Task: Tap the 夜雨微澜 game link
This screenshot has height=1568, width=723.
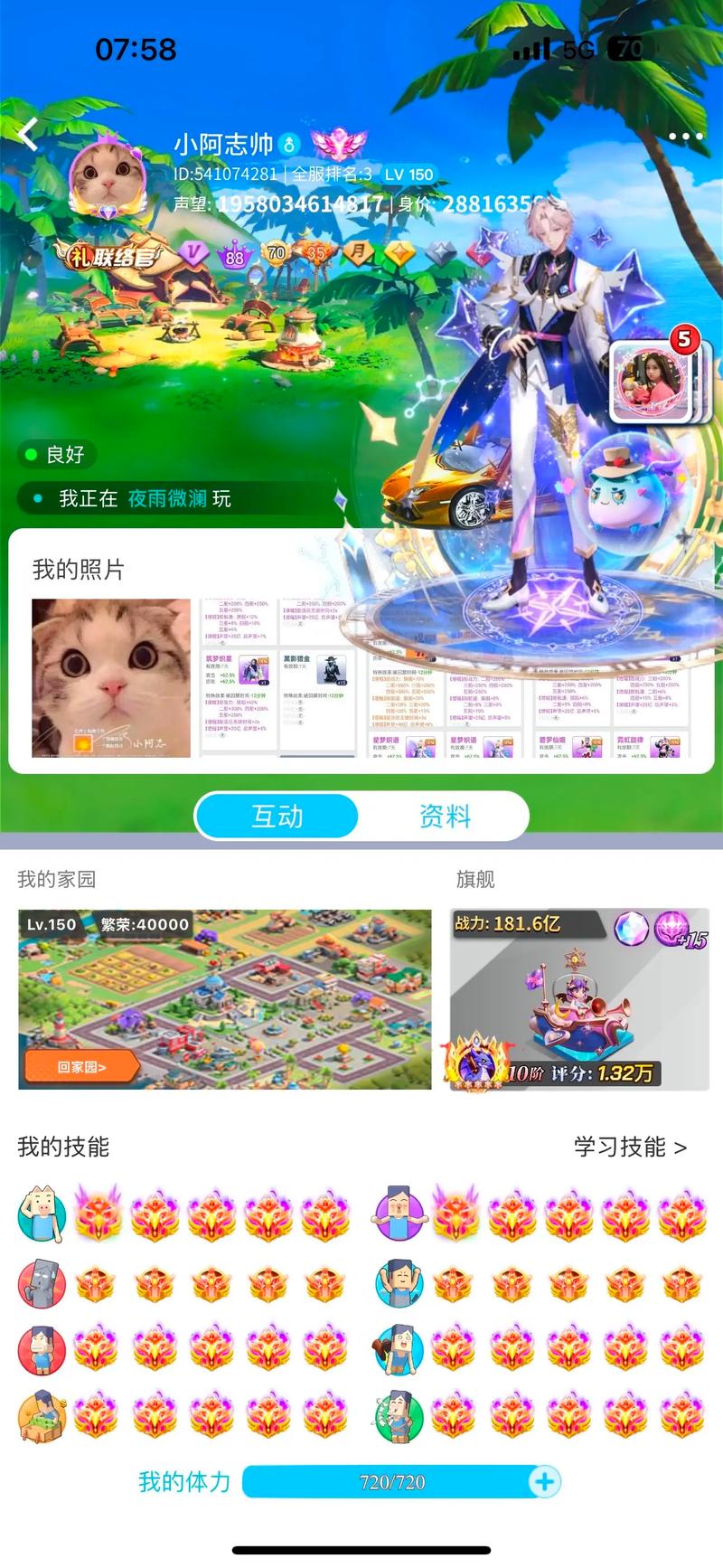Action: (167, 498)
